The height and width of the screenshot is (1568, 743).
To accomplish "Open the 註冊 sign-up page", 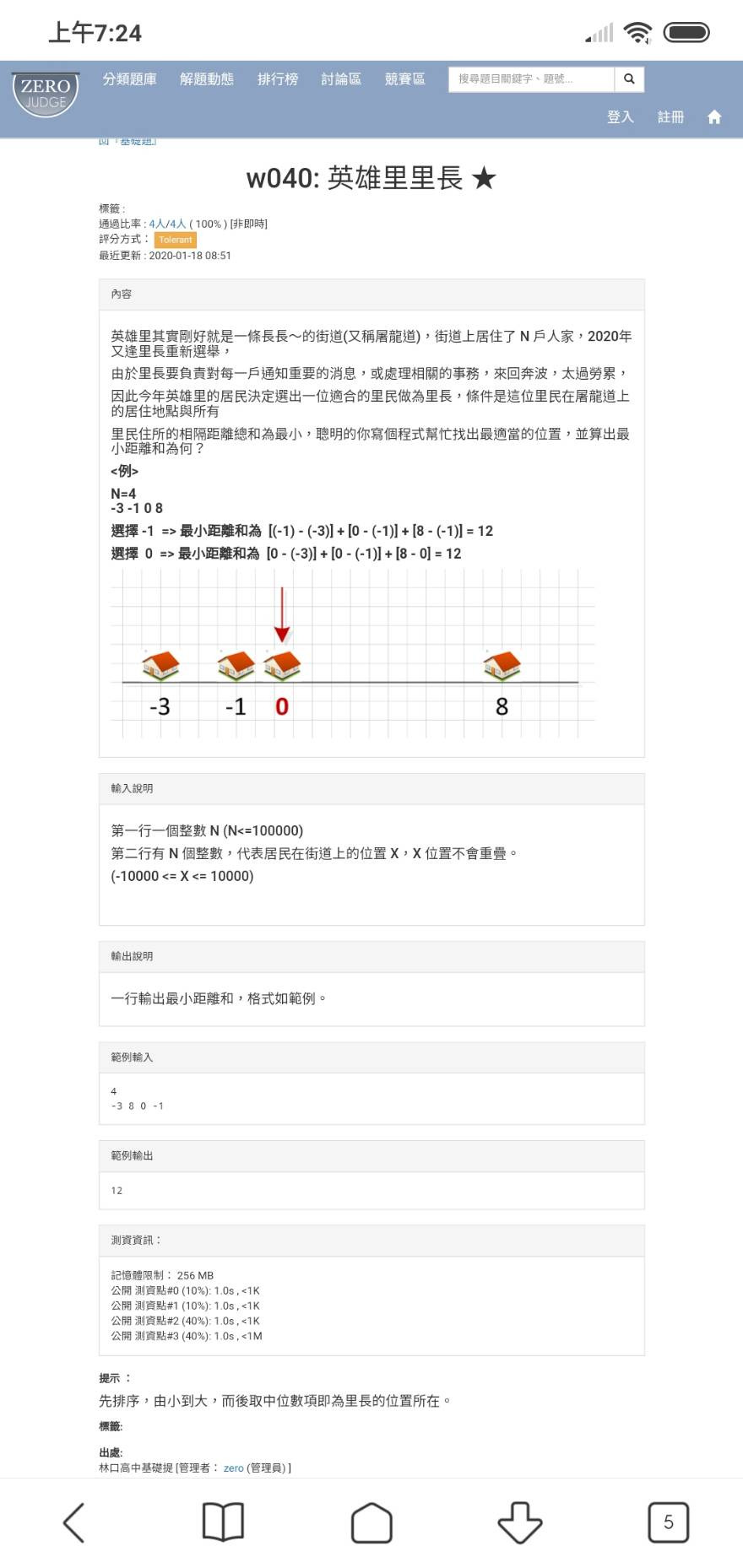I will [670, 117].
